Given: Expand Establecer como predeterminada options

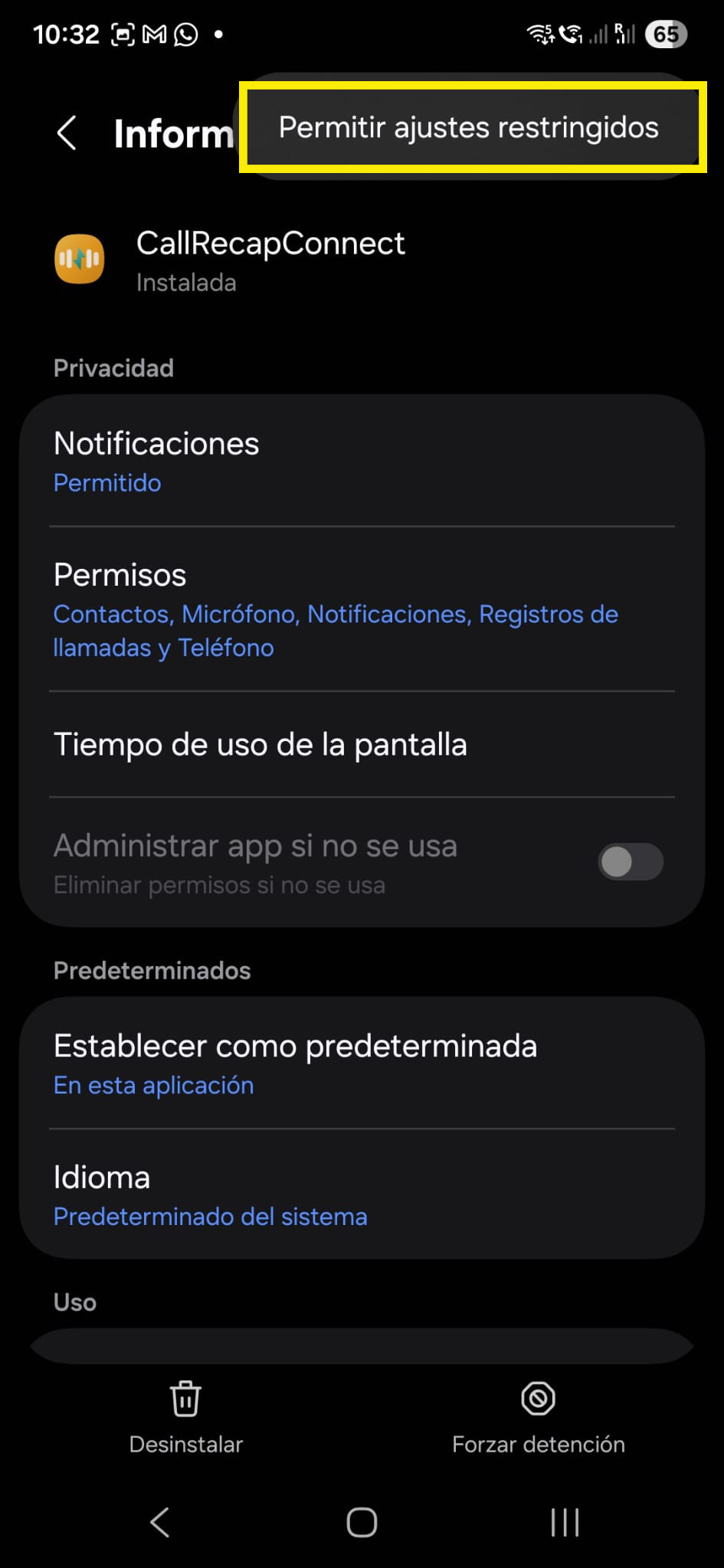Looking at the screenshot, I should [360, 1062].
